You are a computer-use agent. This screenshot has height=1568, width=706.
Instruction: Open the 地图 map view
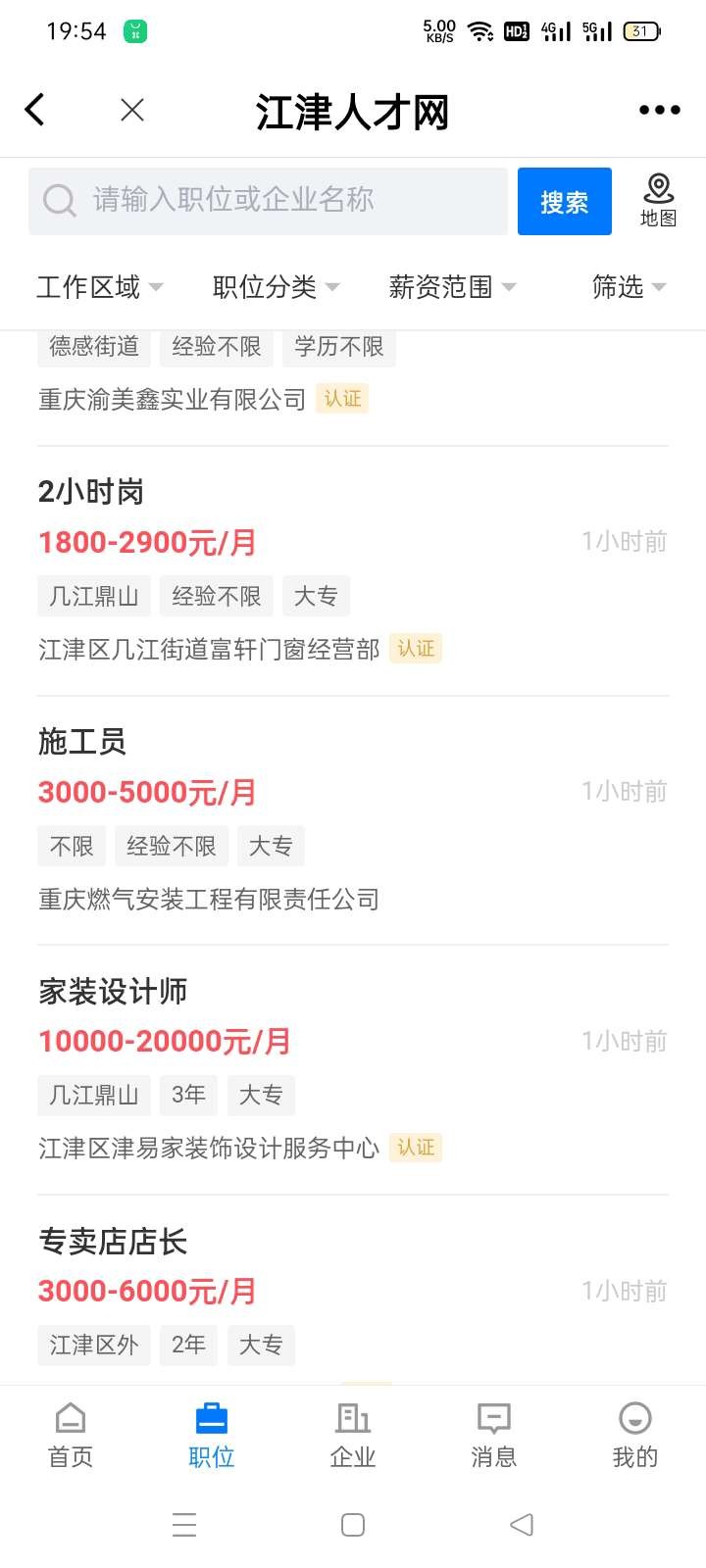point(658,200)
